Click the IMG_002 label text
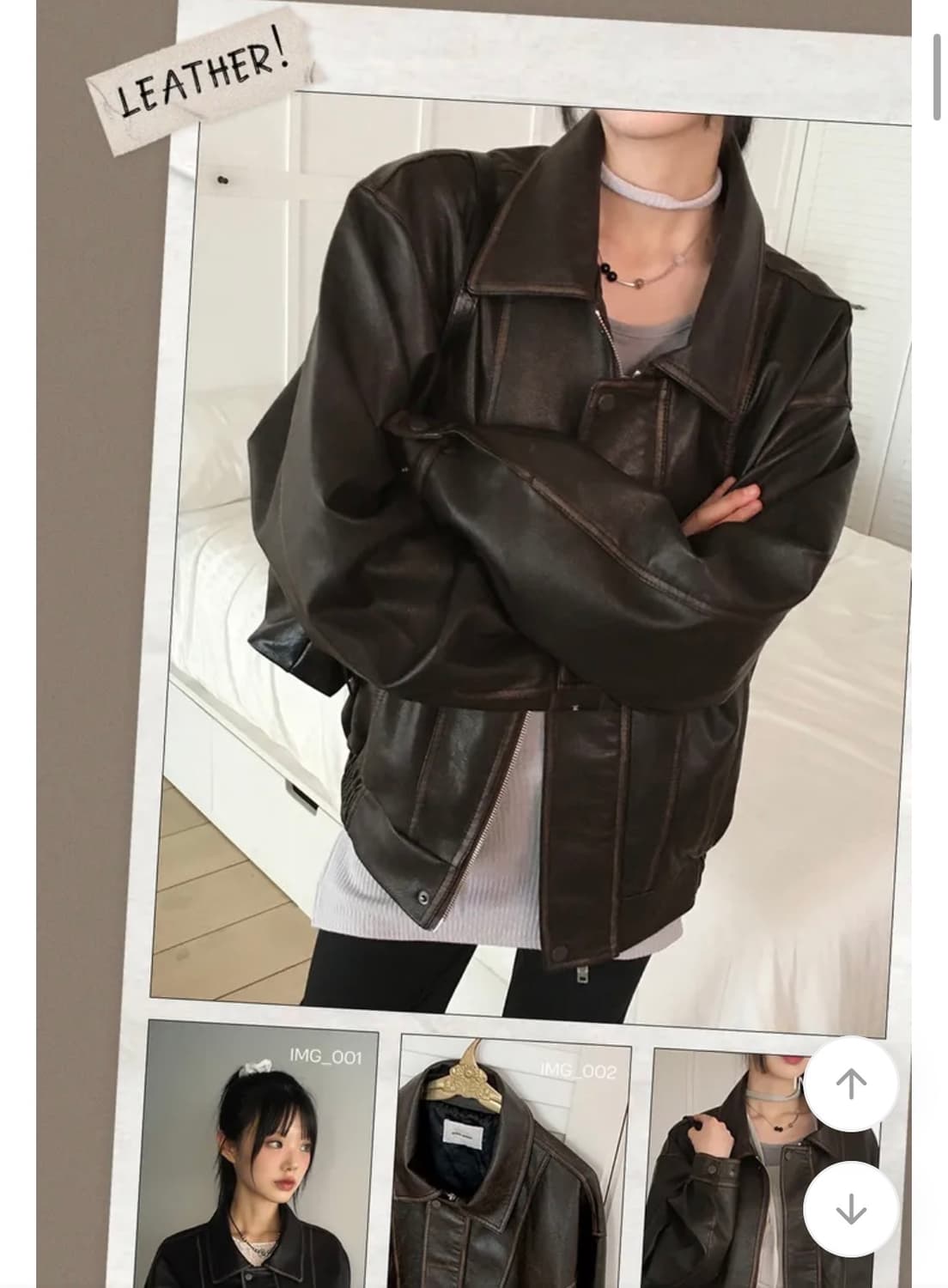This screenshot has height=1288, width=948. (x=579, y=1072)
